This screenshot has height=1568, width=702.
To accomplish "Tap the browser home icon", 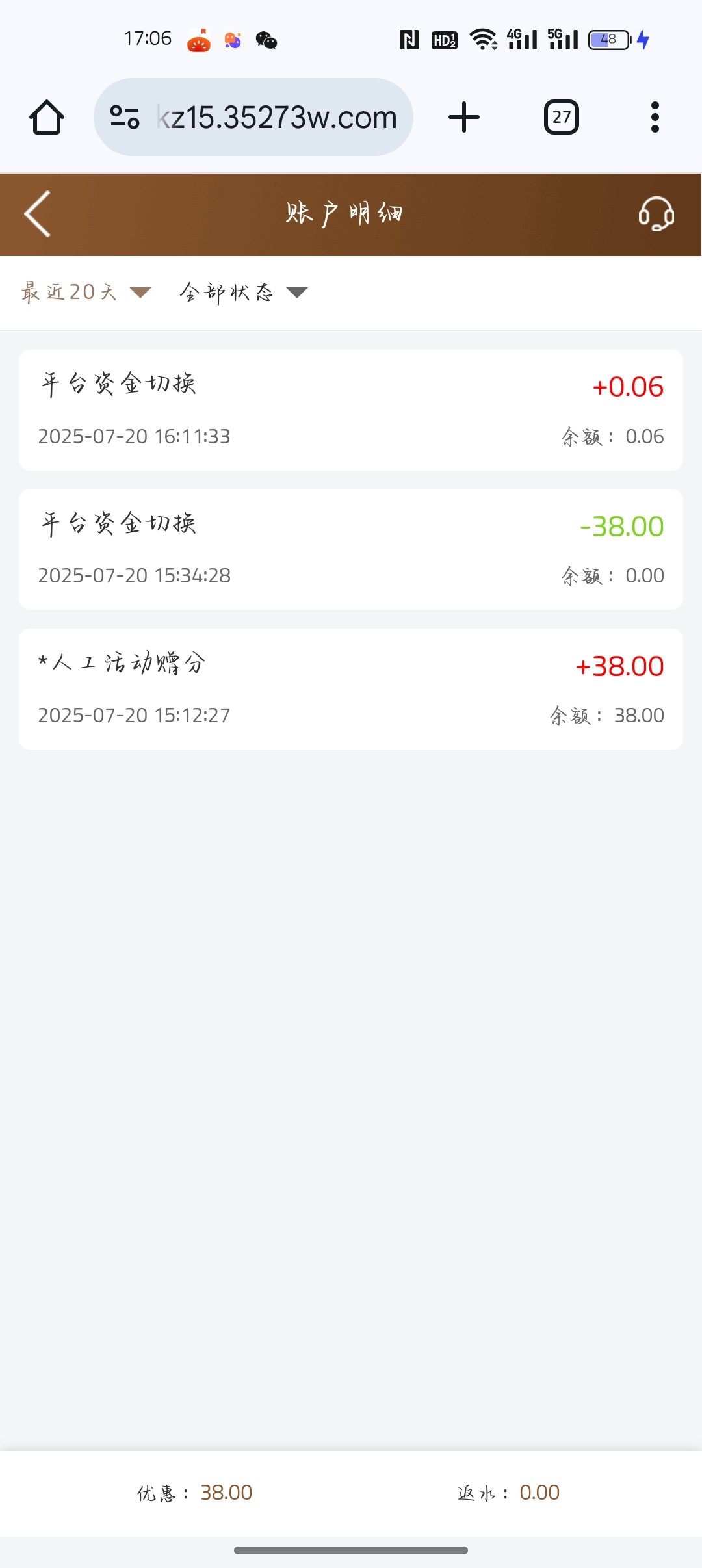I will 46,116.
